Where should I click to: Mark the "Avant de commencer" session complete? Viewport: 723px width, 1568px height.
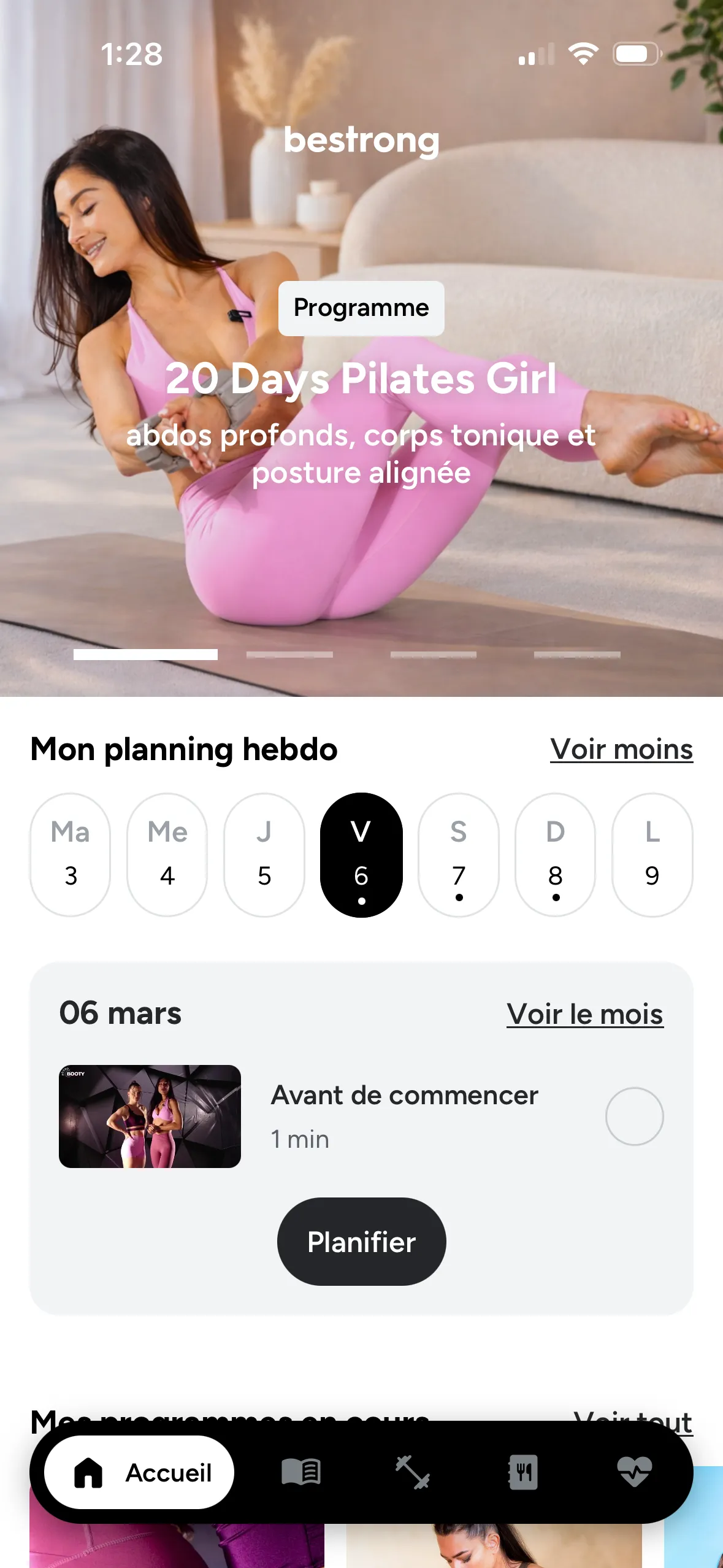pos(633,1116)
